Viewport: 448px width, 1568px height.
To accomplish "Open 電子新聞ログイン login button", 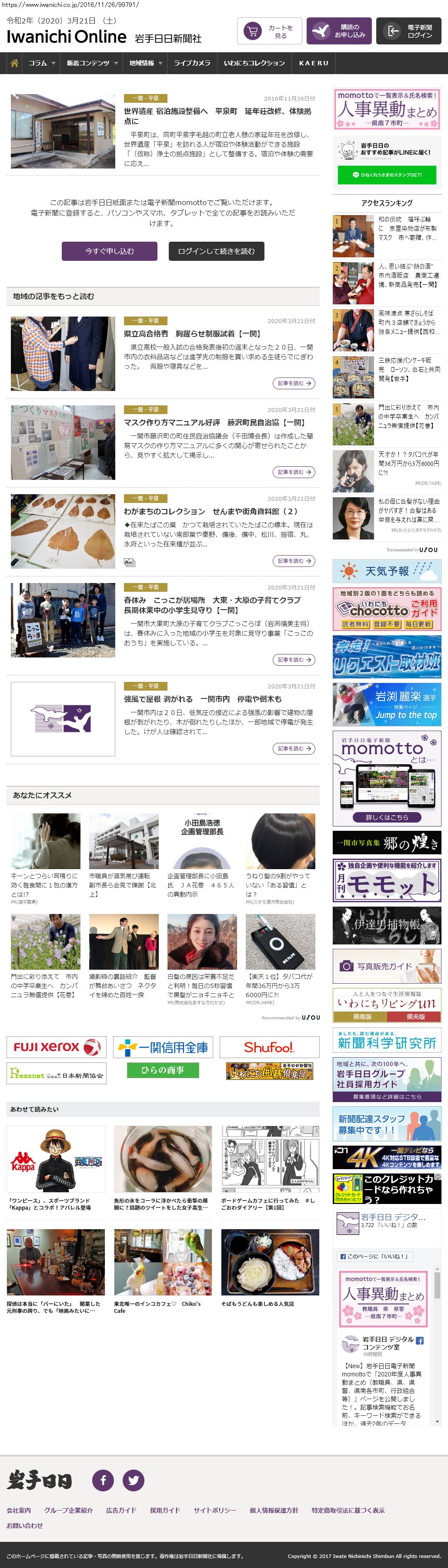I will coord(408,31).
